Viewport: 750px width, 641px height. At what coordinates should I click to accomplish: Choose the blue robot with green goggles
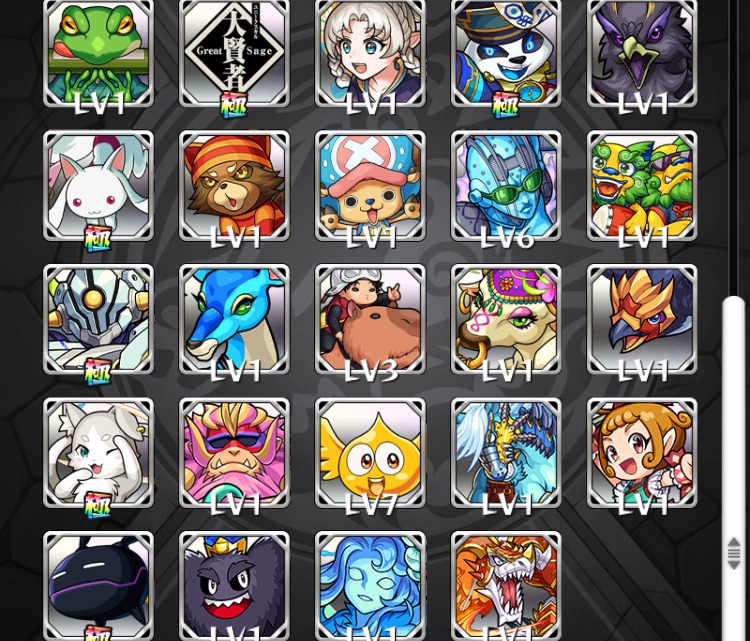tap(506, 186)
